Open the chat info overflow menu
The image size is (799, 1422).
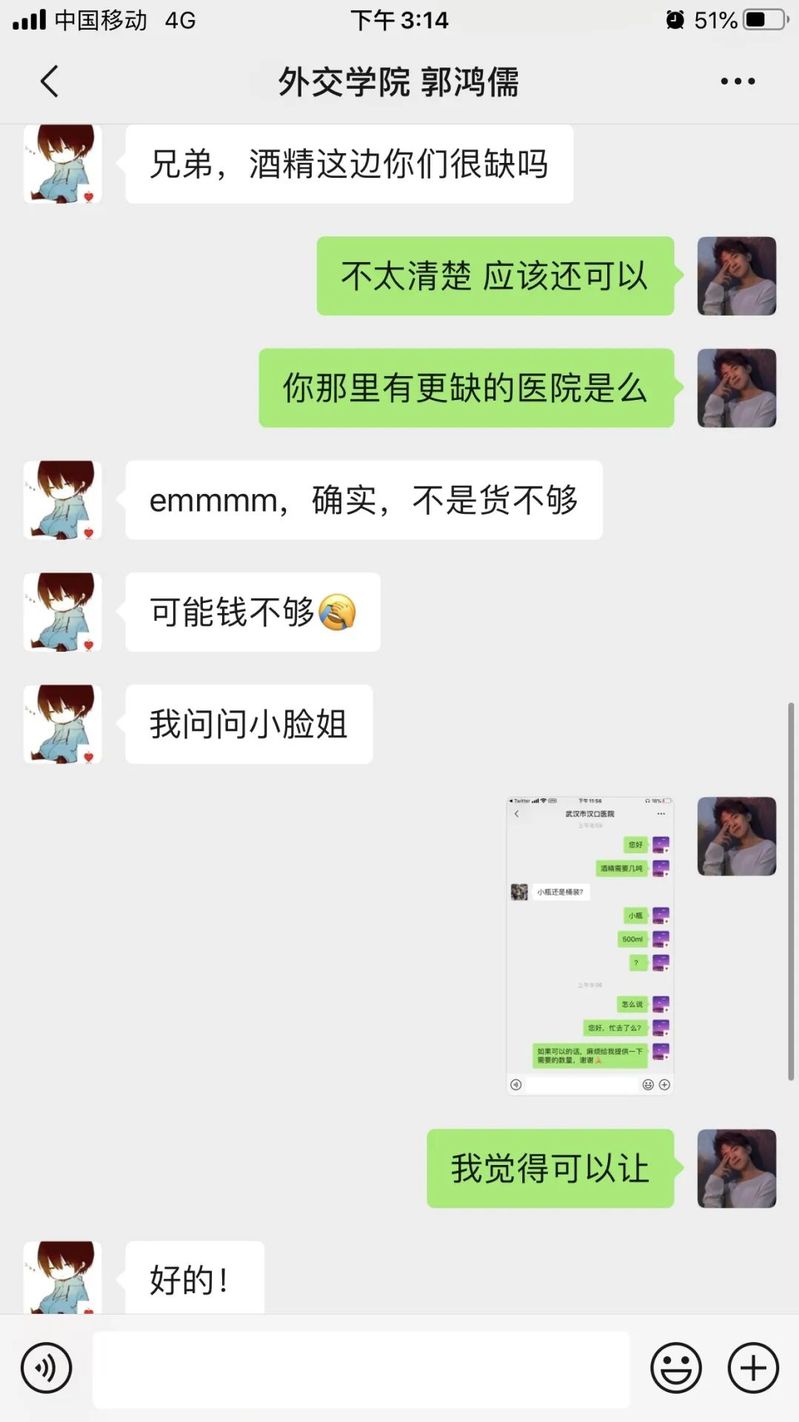(x=737, y=82)
